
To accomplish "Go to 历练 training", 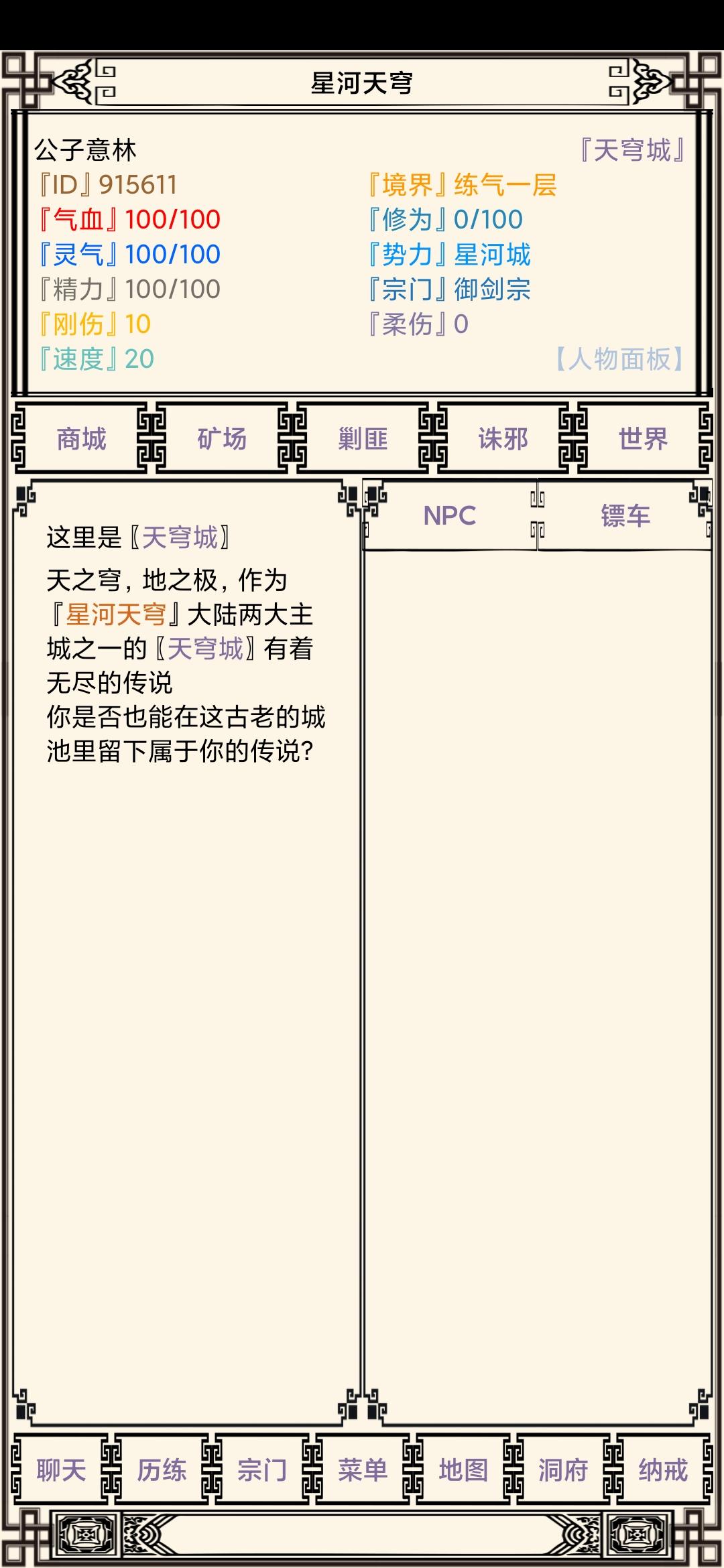I will click(x=162, y=1470).
